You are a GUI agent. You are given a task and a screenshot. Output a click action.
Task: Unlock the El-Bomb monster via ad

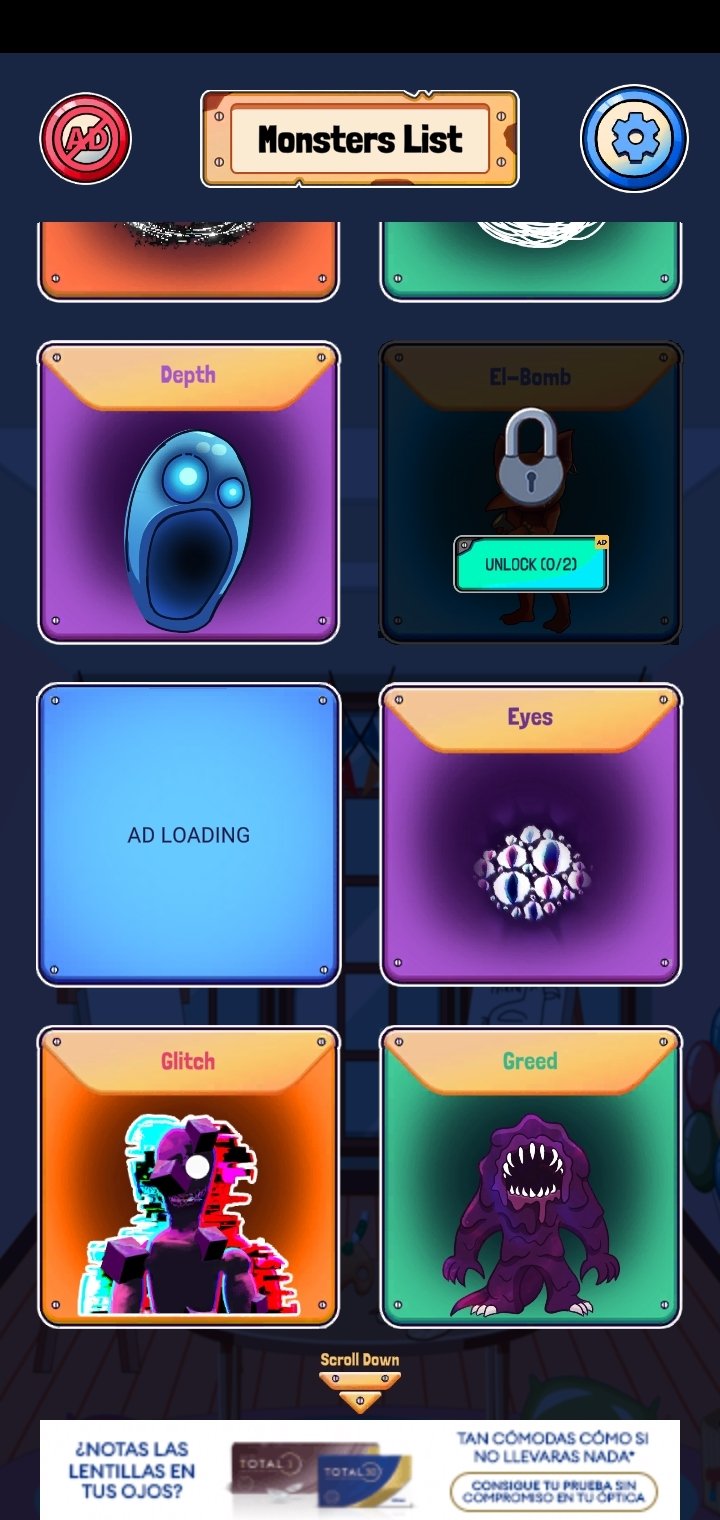pos(531,564)
